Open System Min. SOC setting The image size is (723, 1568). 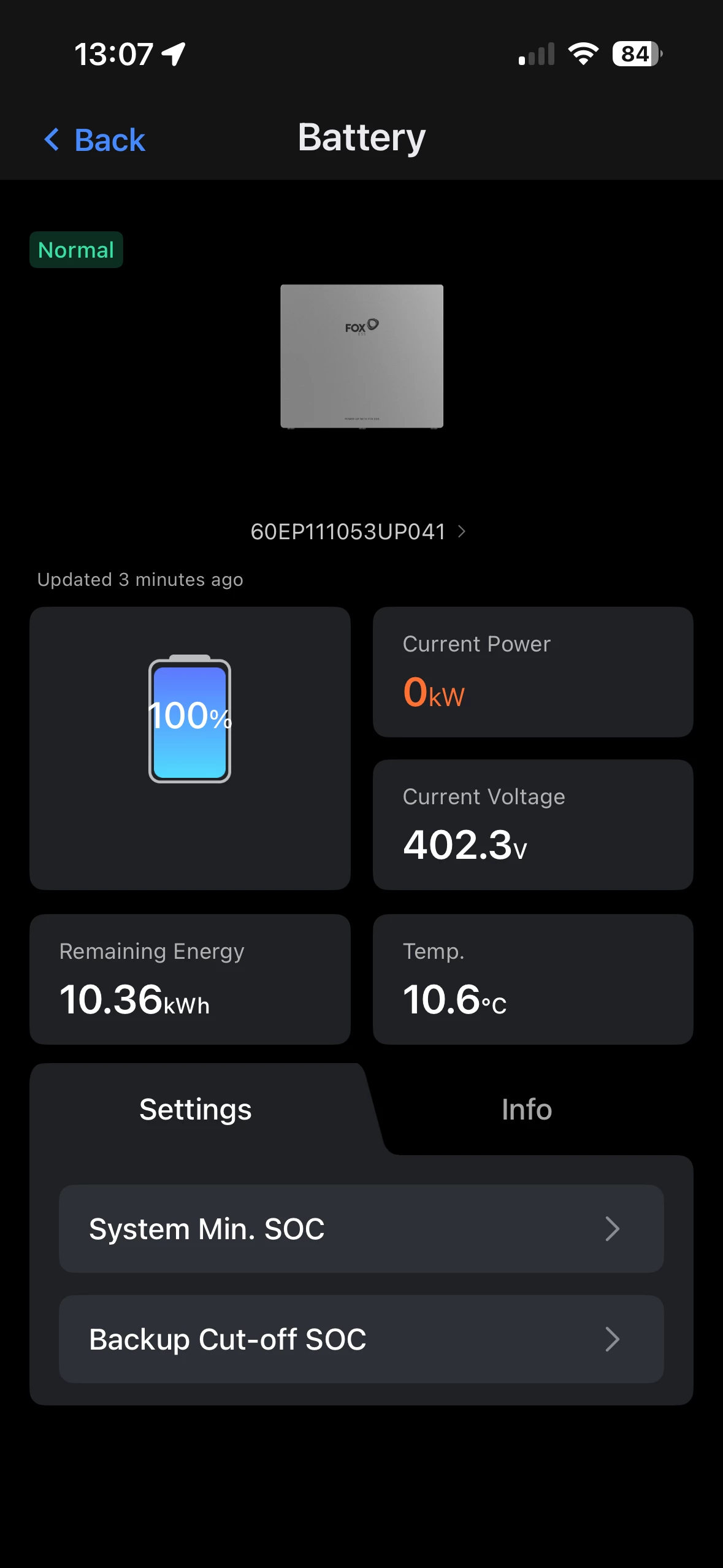[x=361, y=1229]
